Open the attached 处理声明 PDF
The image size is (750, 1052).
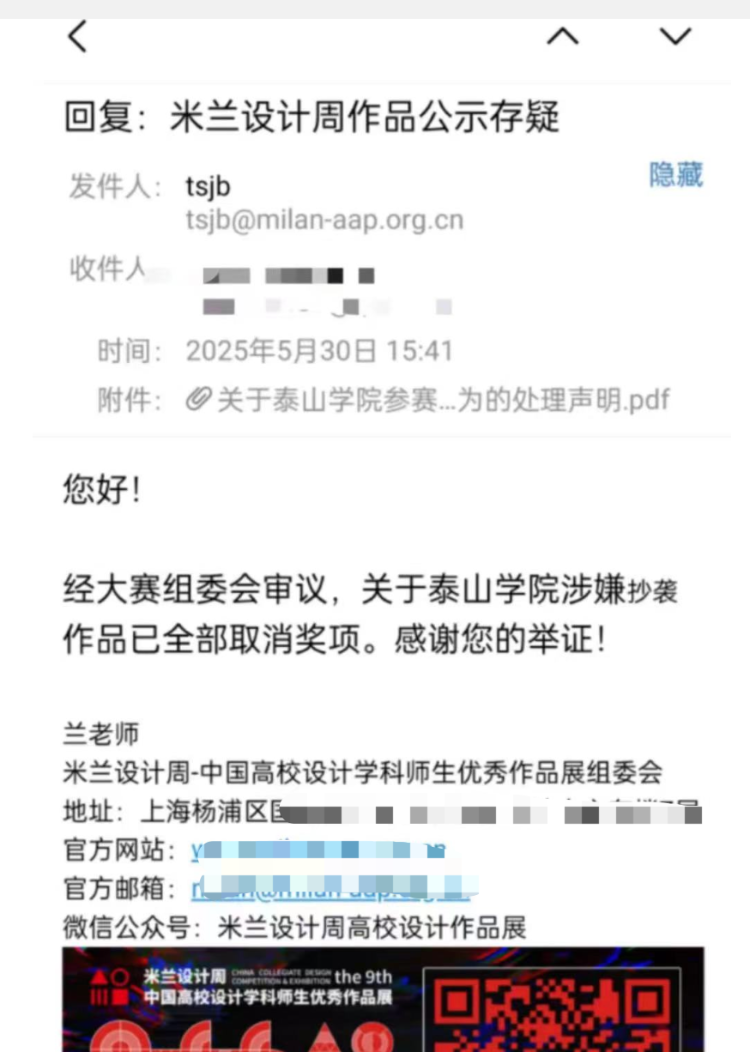point(430,401)
